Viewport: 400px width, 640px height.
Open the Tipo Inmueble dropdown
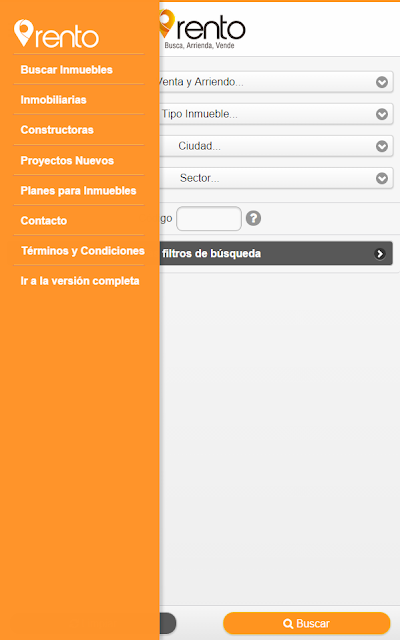(276, 114)
